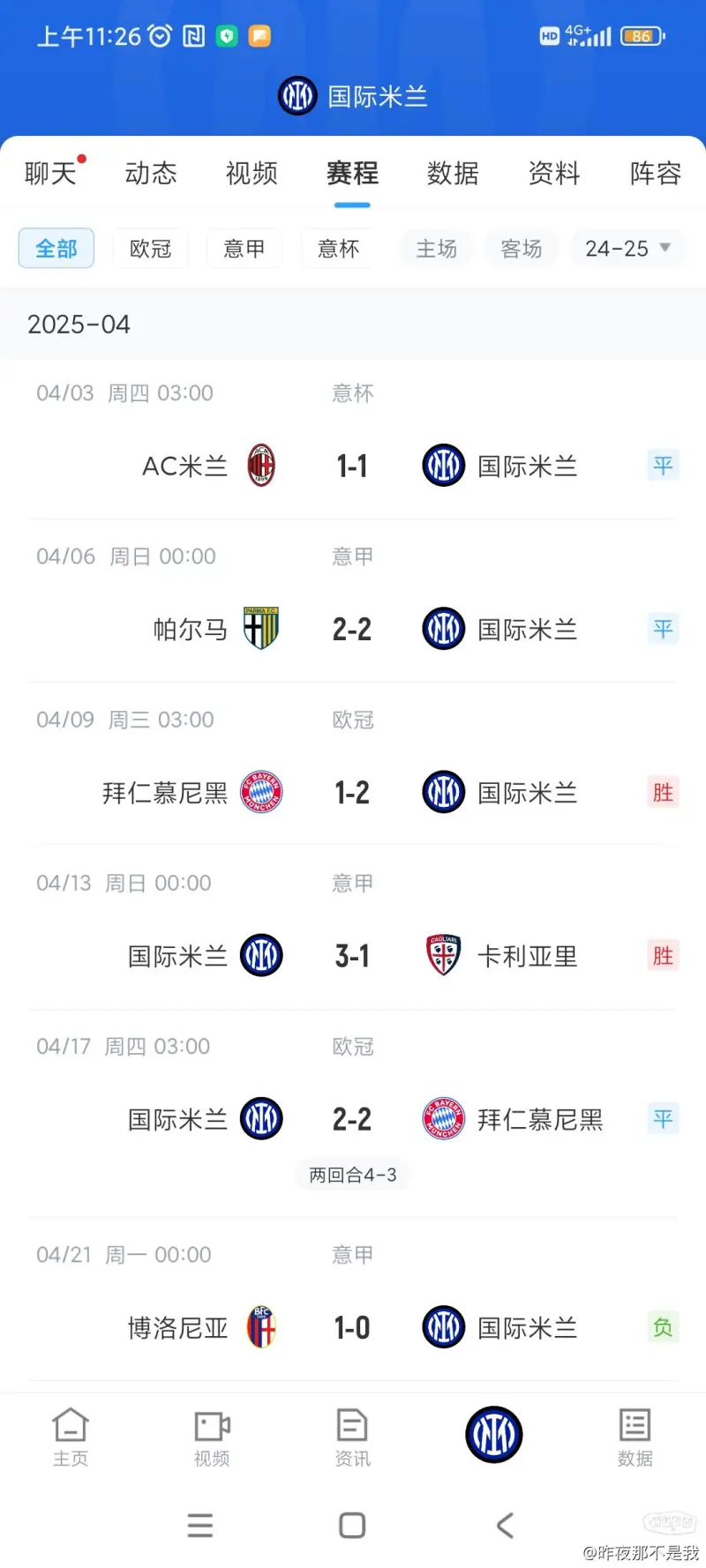Switch to the 阵容 tab

click(x=656, y=173)
